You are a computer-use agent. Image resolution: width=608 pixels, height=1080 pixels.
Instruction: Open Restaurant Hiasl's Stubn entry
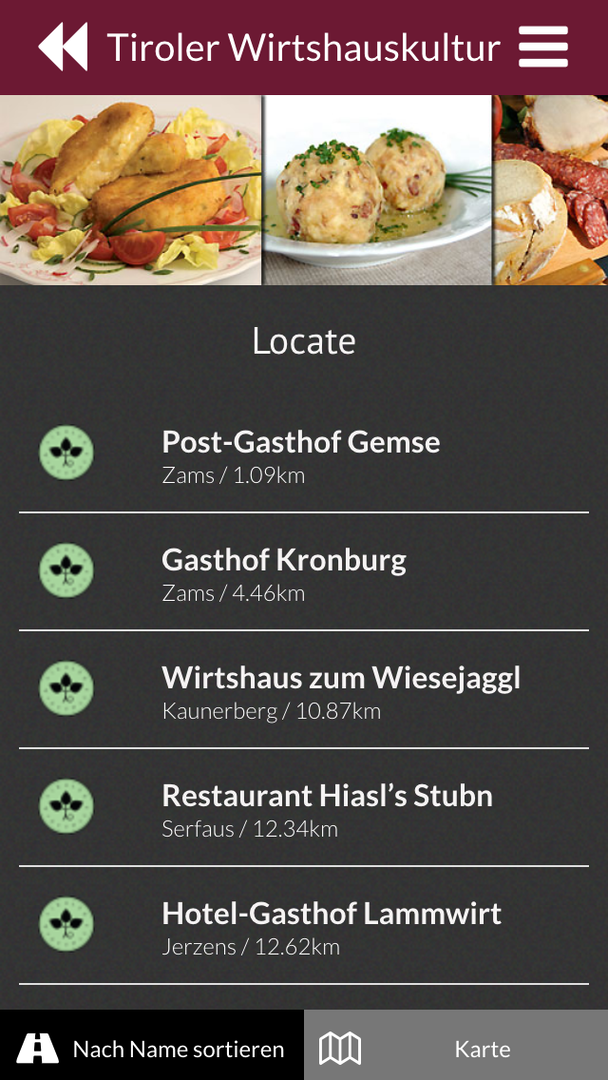click(x=327, y=809)
